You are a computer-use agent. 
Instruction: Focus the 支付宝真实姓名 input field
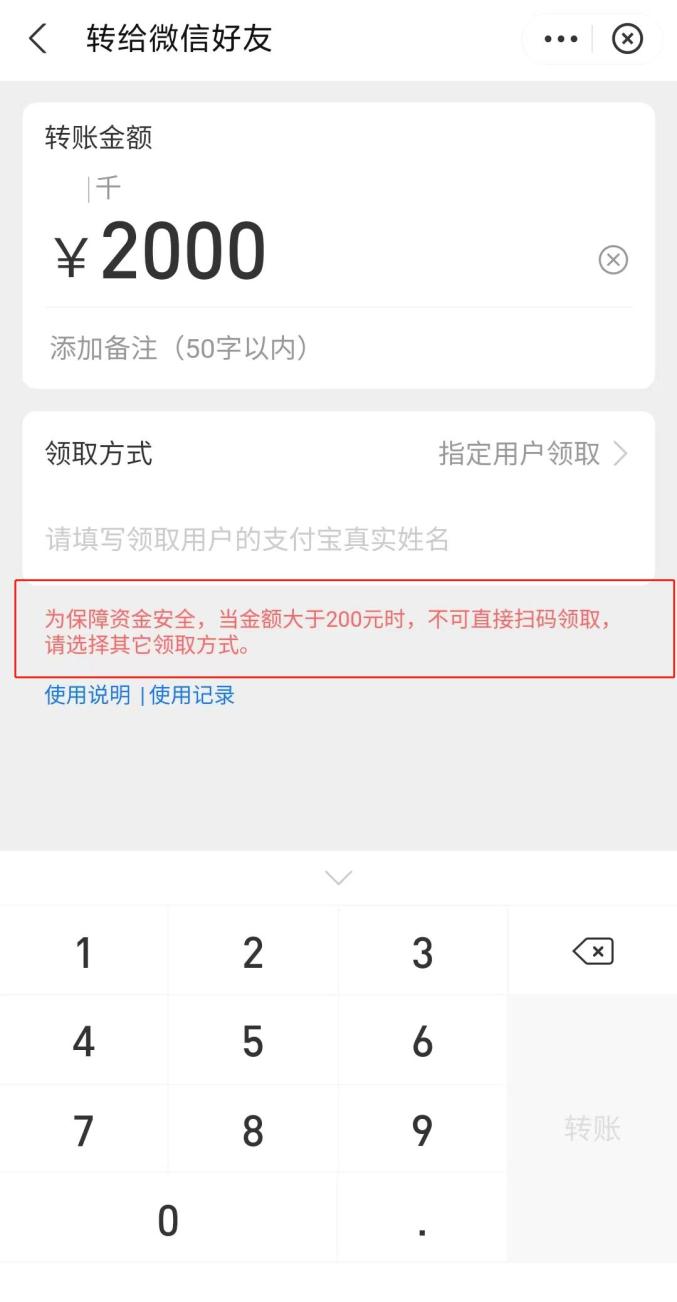[338, 540]
